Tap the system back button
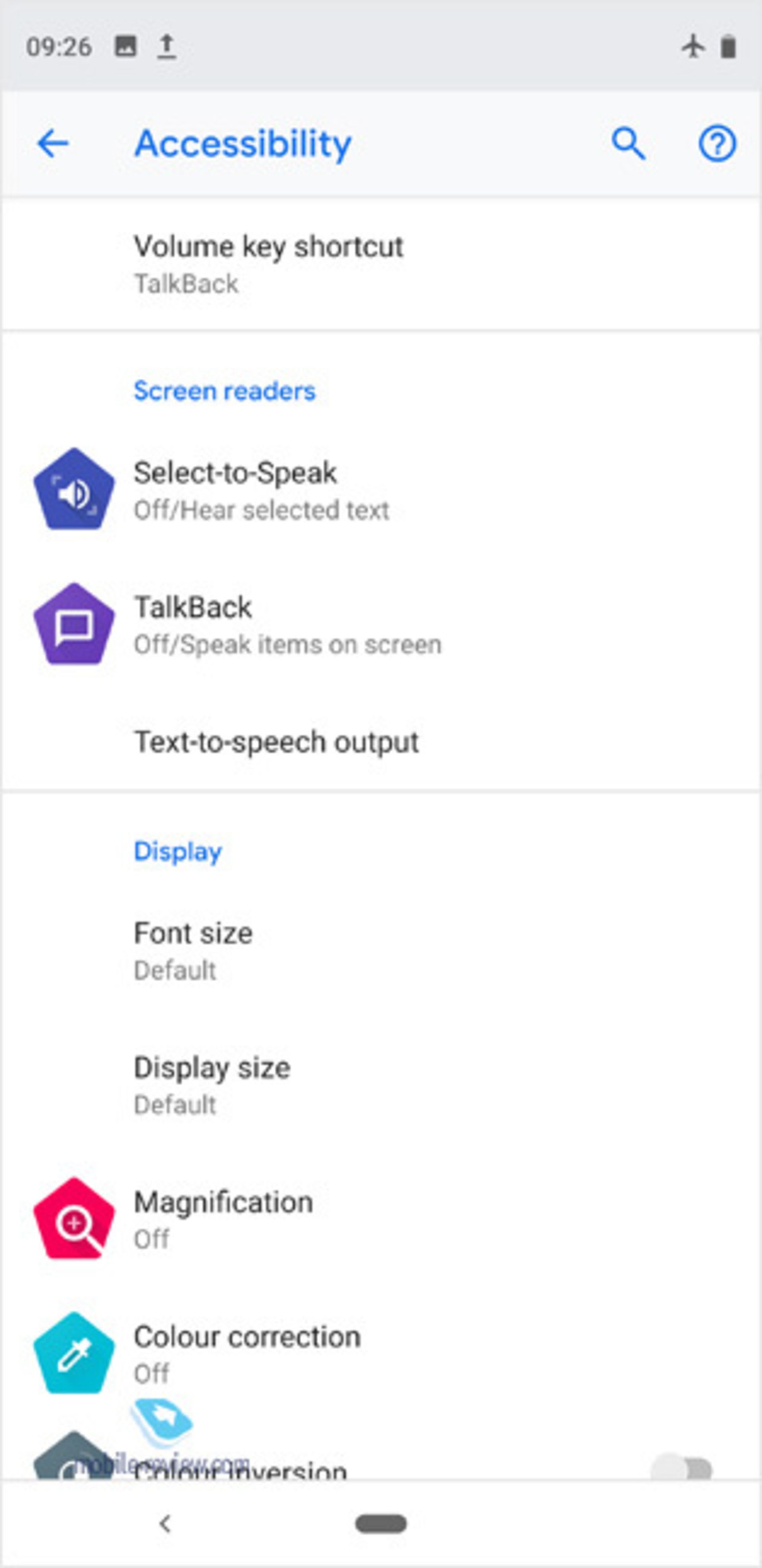Screen dimensions: 762x1568 click(165, 1524)
